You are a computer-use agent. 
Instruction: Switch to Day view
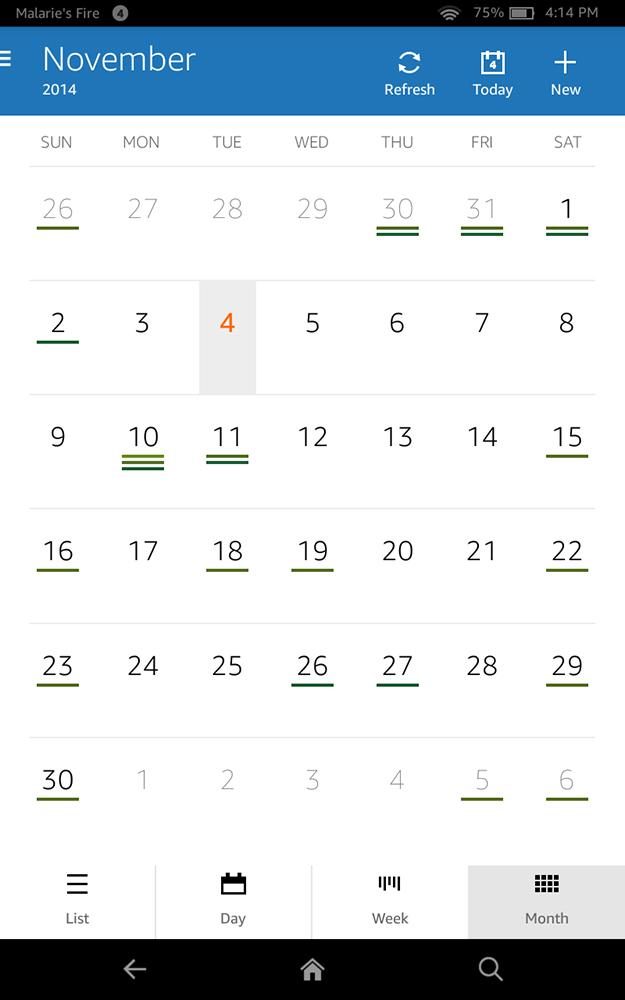coord(233,901)
